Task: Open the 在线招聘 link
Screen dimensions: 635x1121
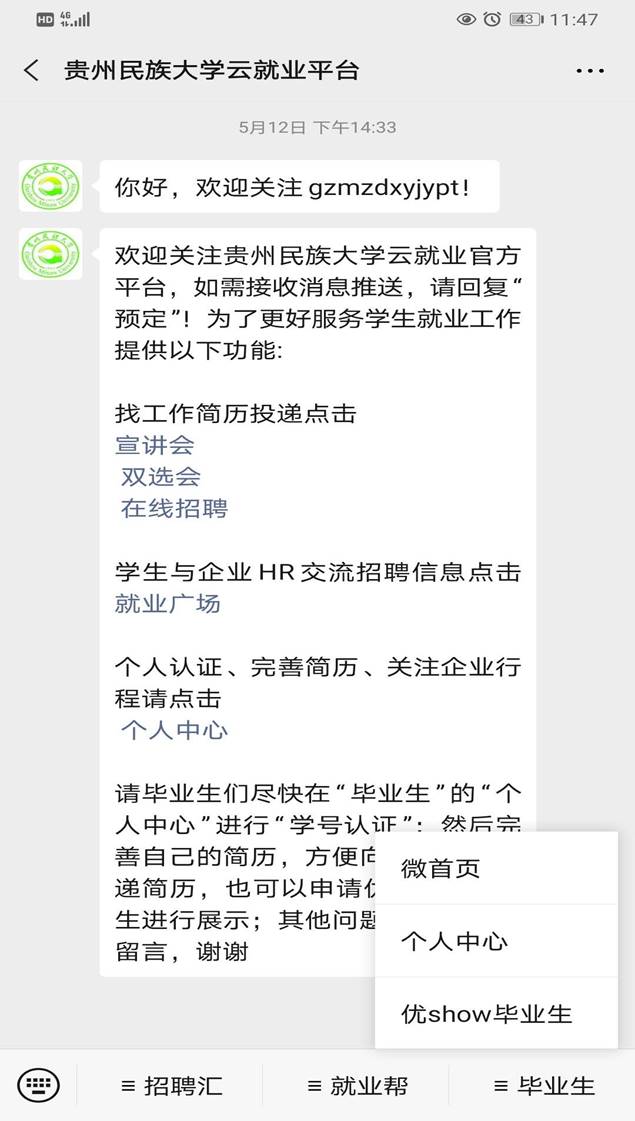Action: point(174,508)
